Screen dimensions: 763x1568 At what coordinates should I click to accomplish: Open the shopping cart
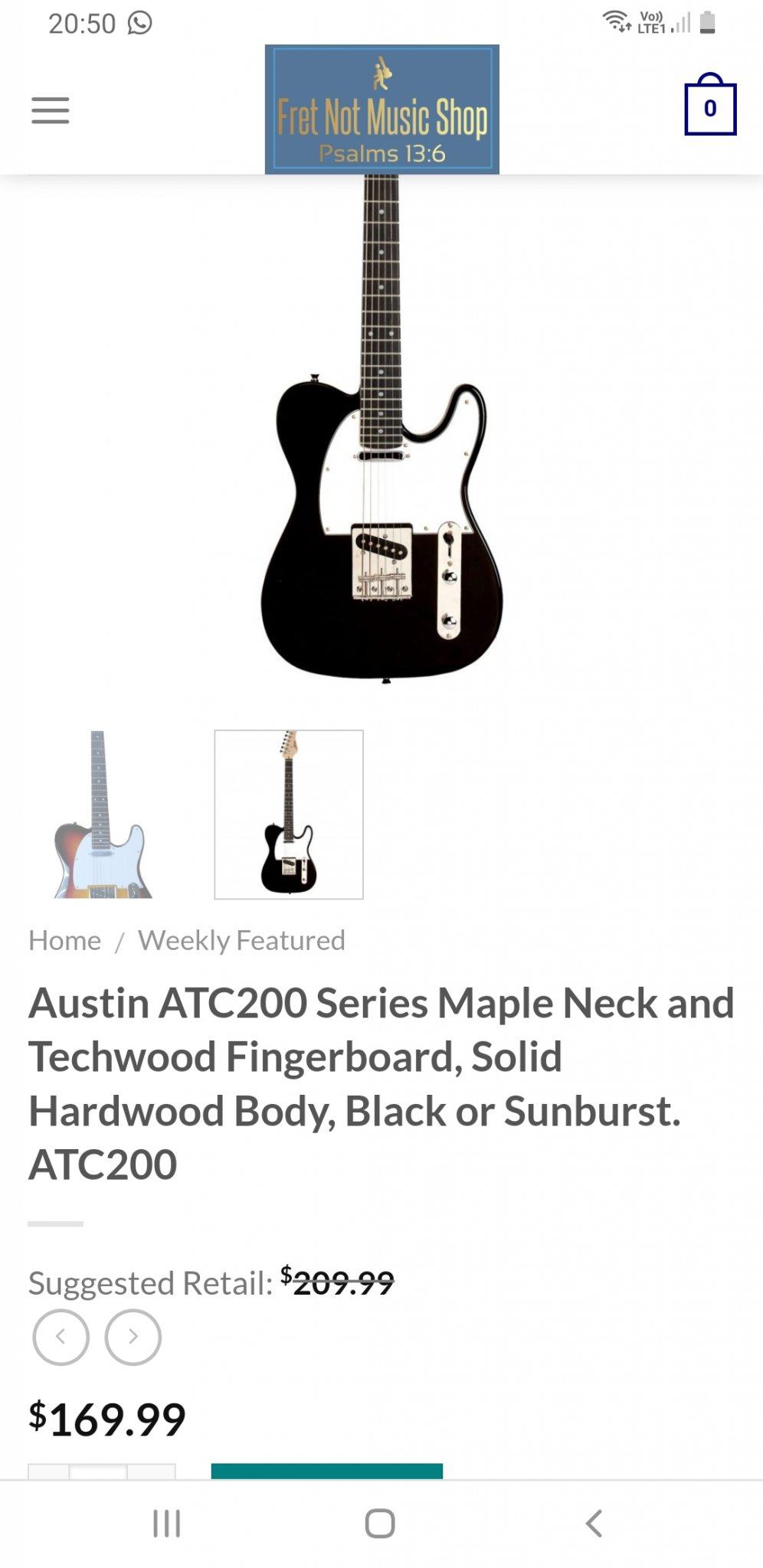(x=709, y=108)
